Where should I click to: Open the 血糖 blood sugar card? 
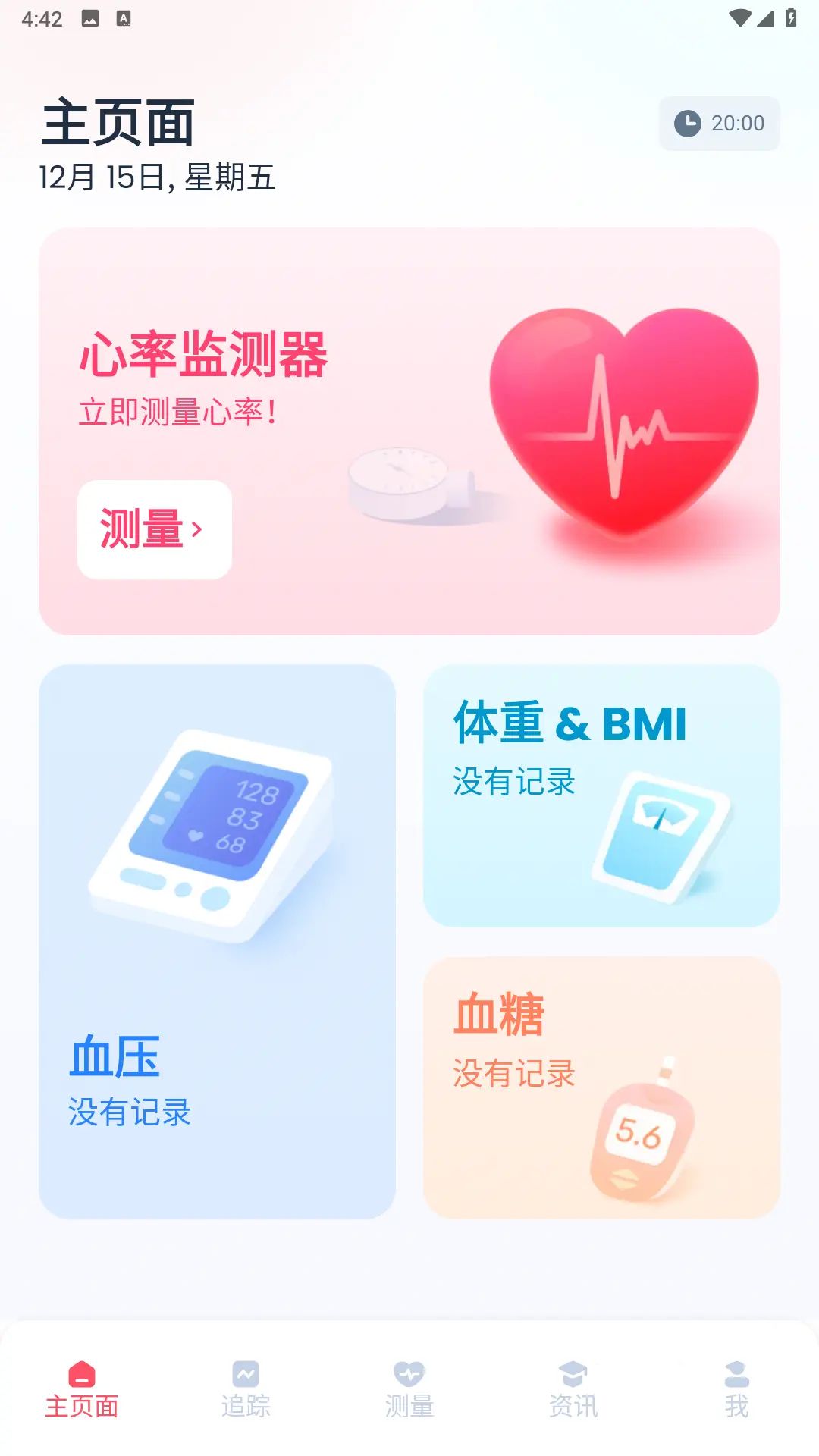tap(601, 1087)
